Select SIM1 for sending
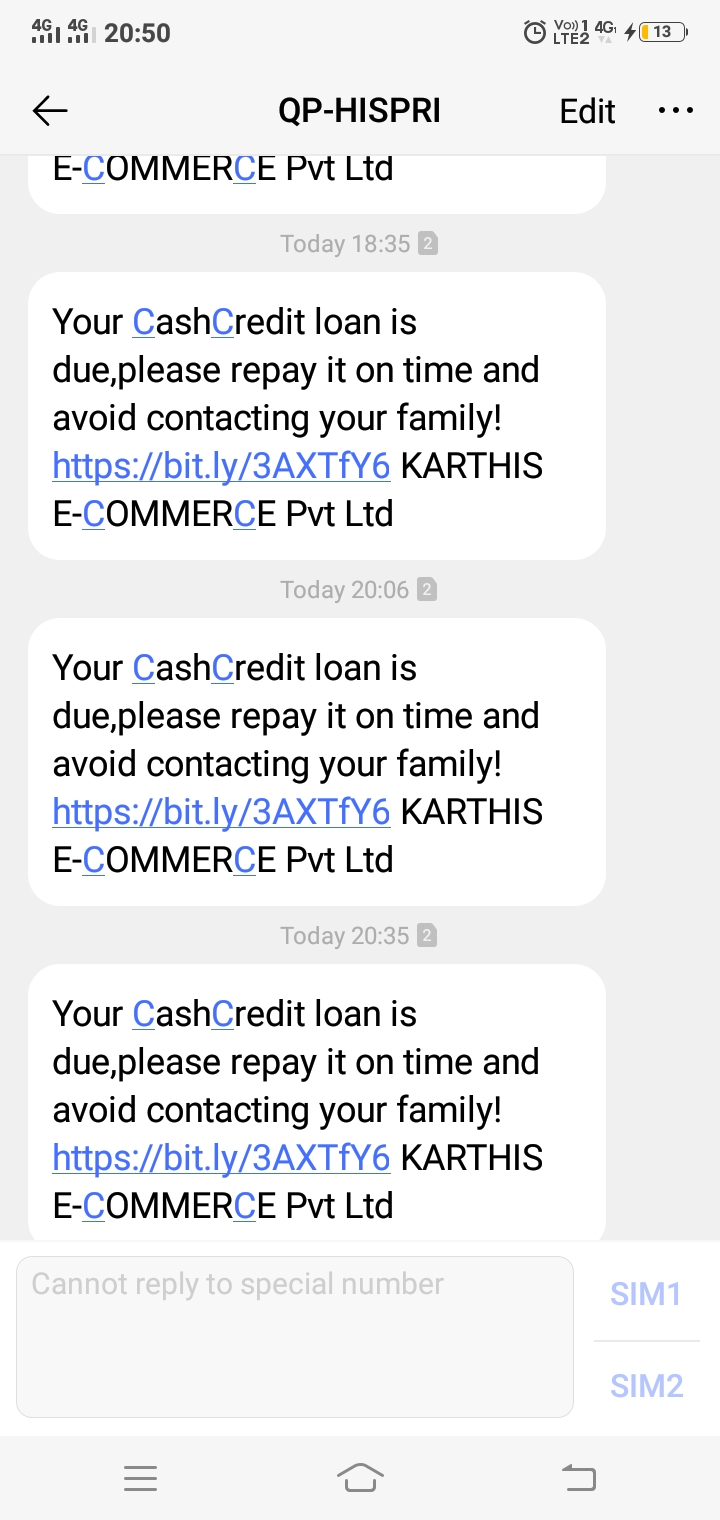 tap(646, 1294)
